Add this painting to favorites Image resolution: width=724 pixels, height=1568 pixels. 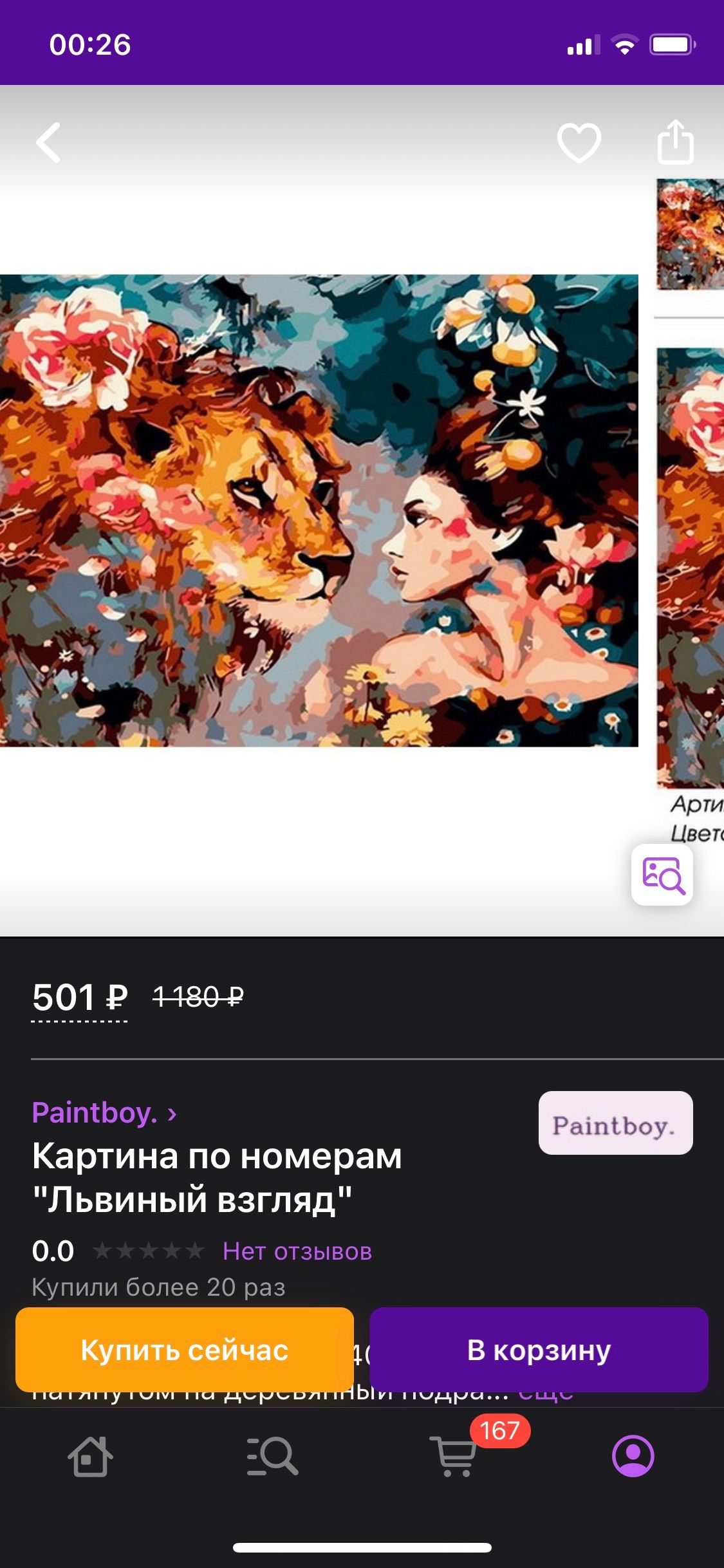[579, 142]
